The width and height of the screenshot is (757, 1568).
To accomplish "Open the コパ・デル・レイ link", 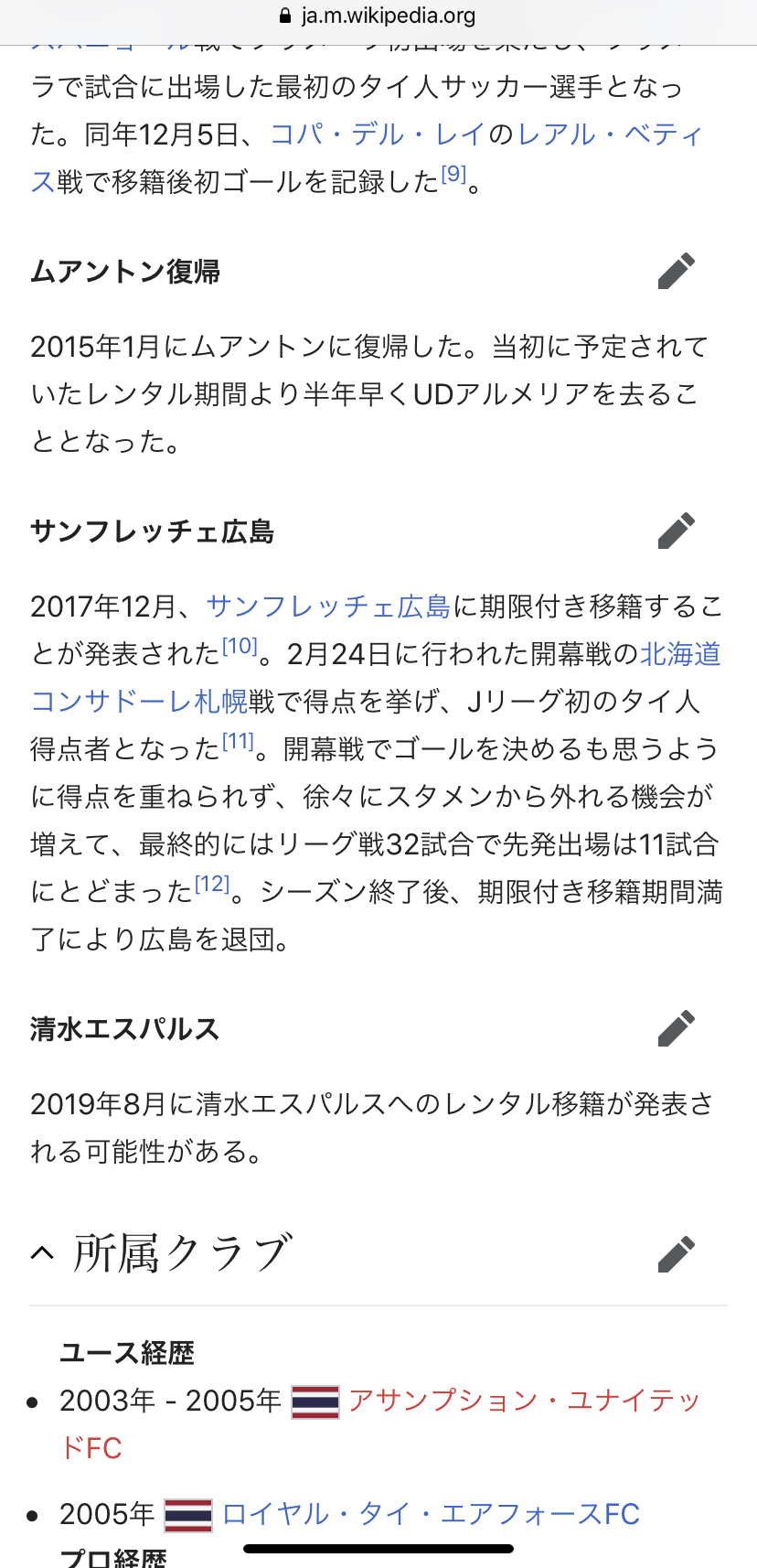I will click(377, 134).
